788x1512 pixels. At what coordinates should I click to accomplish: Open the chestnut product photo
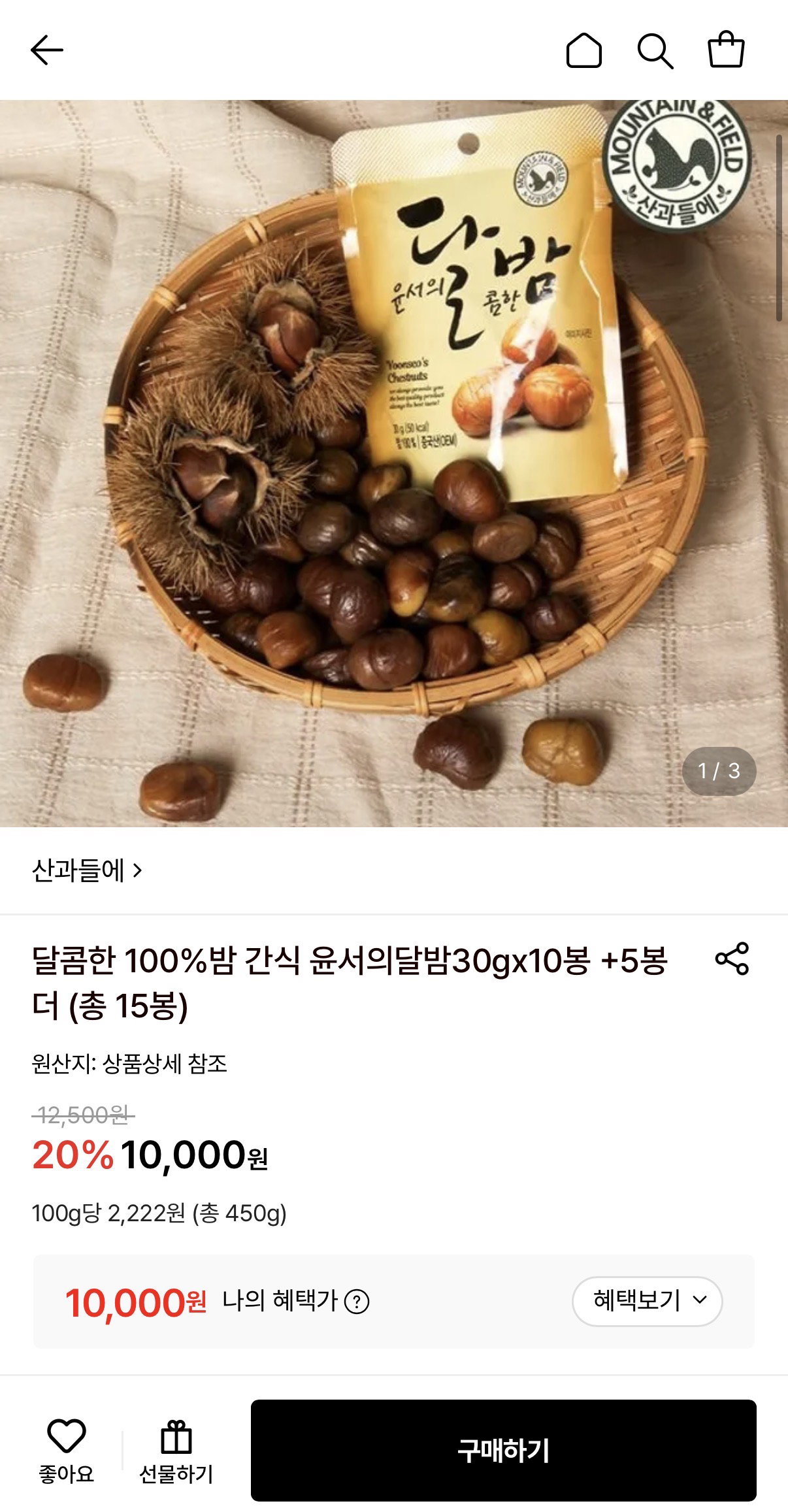(394, 463)
